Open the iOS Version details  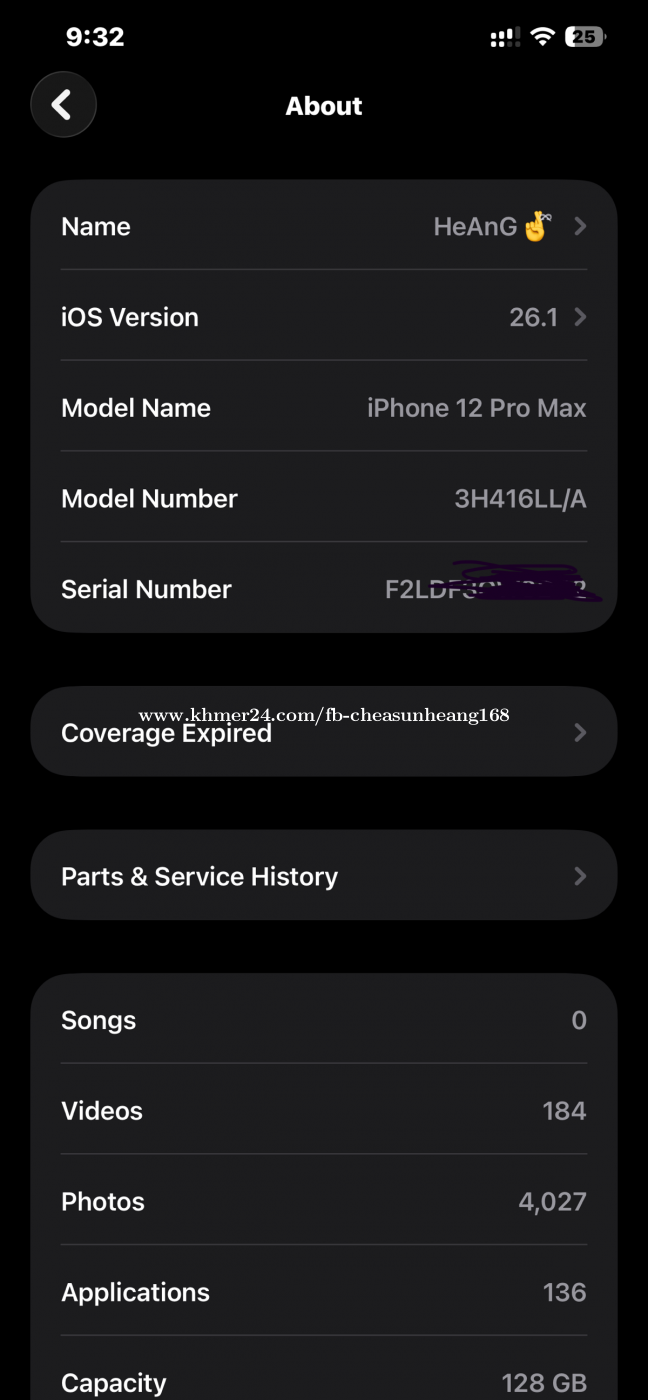[x=323, y=318]
